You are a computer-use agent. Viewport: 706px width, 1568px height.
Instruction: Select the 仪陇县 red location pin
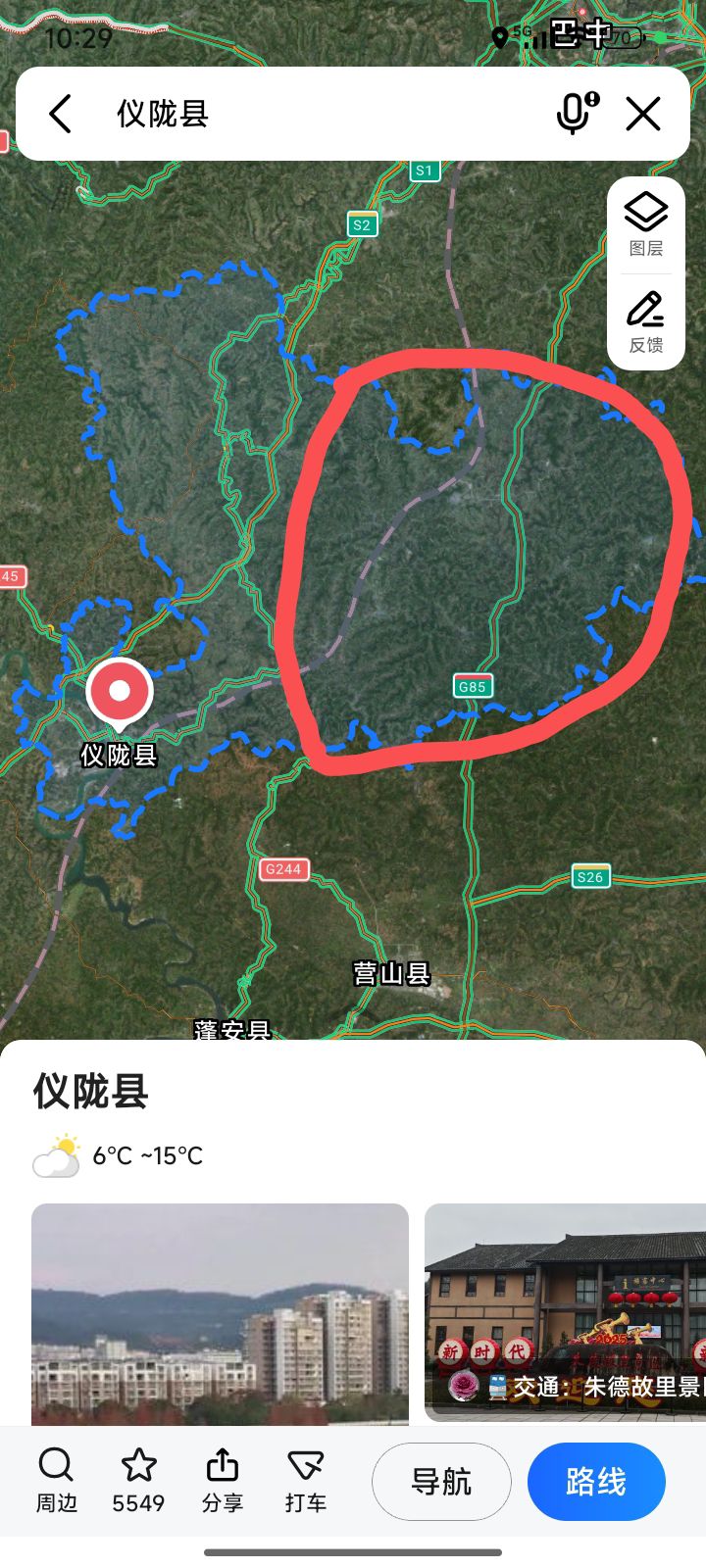coord(119,693)
